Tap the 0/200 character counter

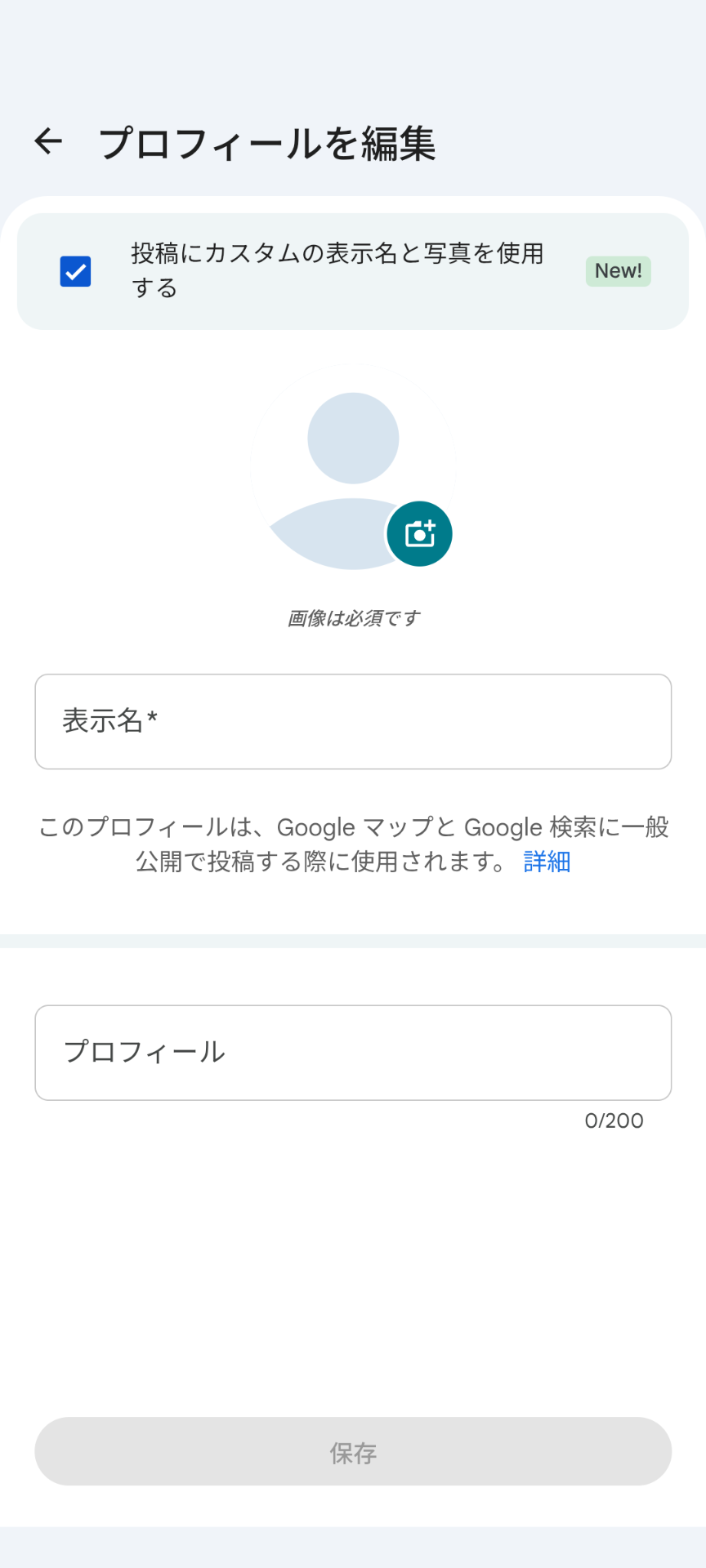point(613,1120)
